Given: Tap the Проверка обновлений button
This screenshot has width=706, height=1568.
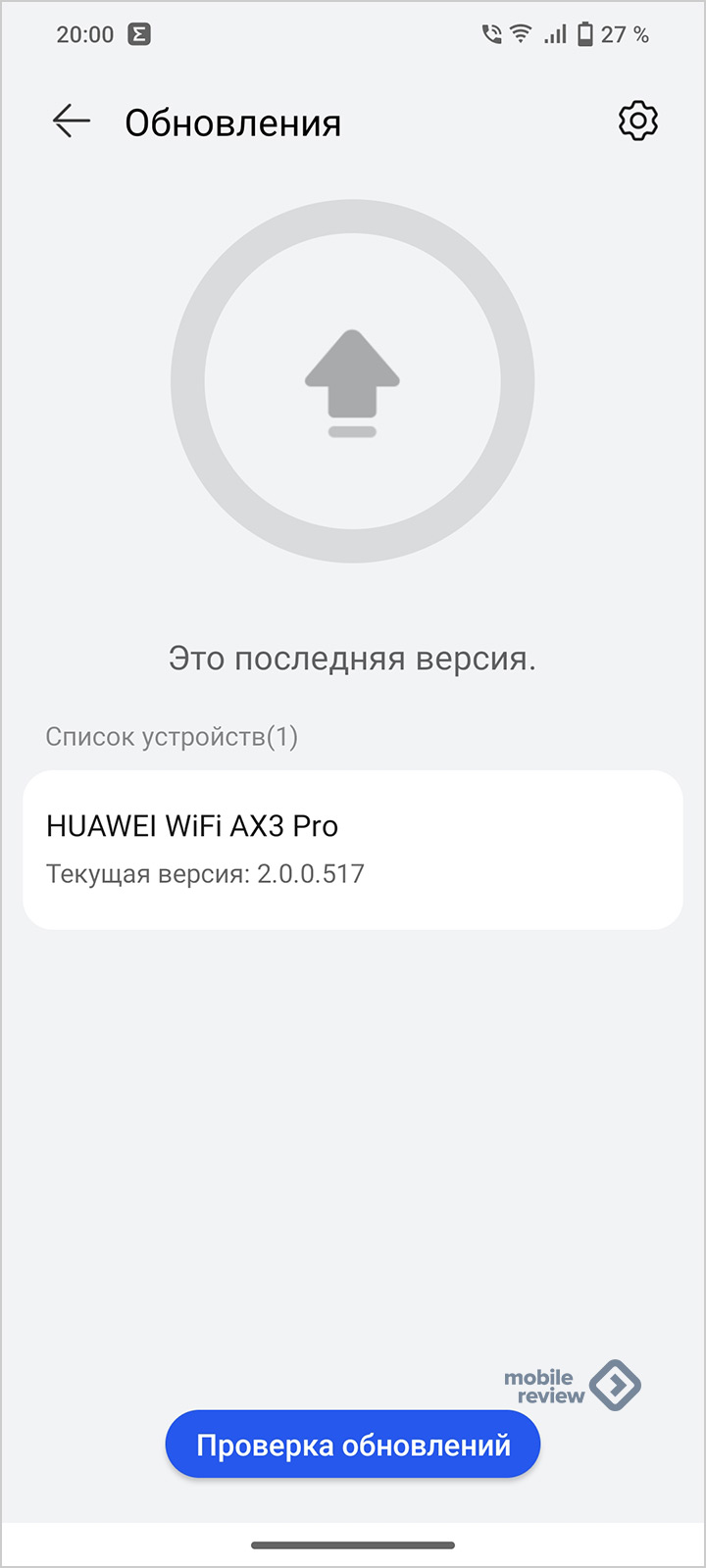Looking at the screenshot, I should click(353, 1445).
